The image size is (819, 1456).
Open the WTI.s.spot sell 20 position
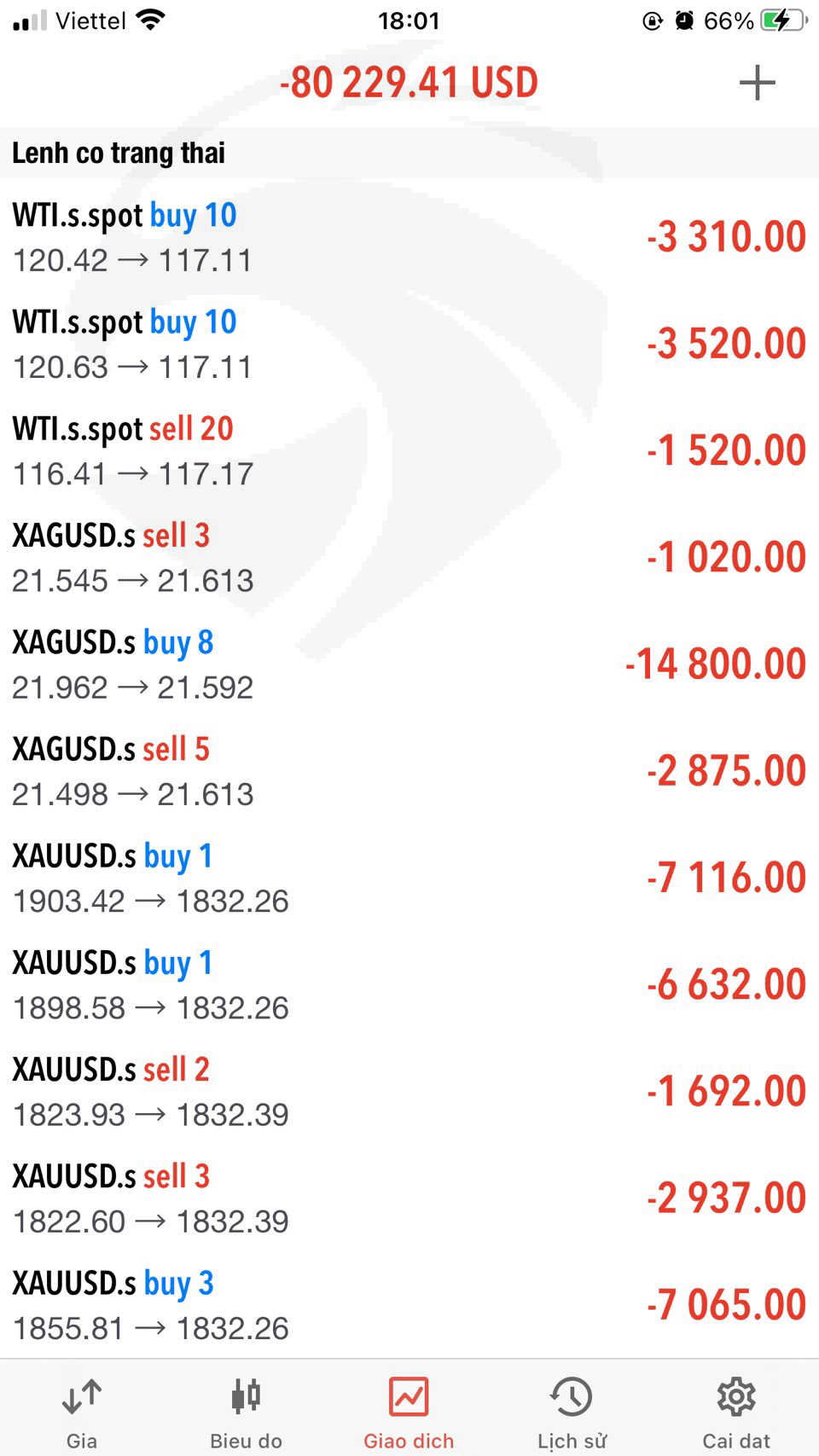pos(409,450)
